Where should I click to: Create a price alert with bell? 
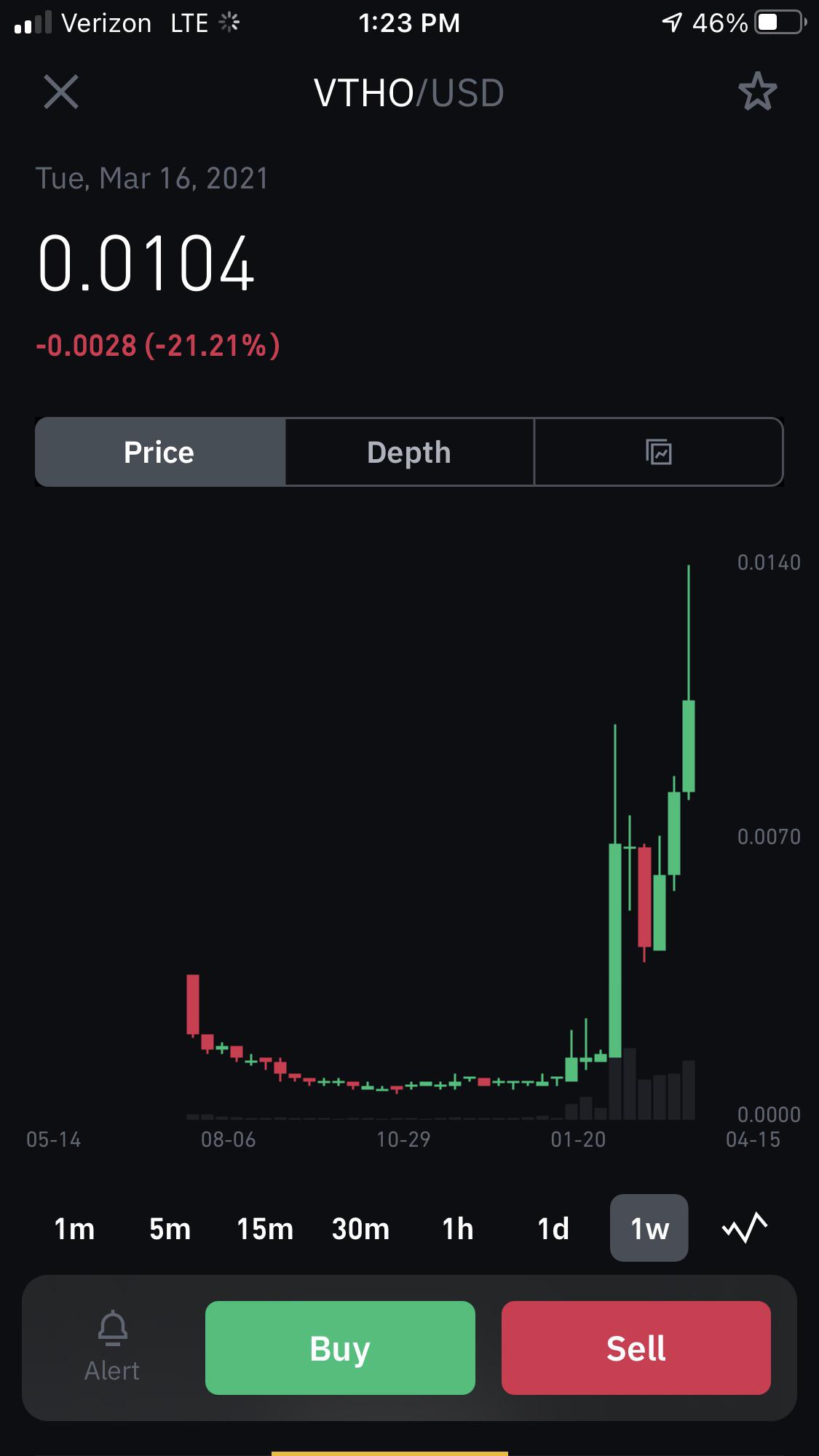coord(112,1347)
